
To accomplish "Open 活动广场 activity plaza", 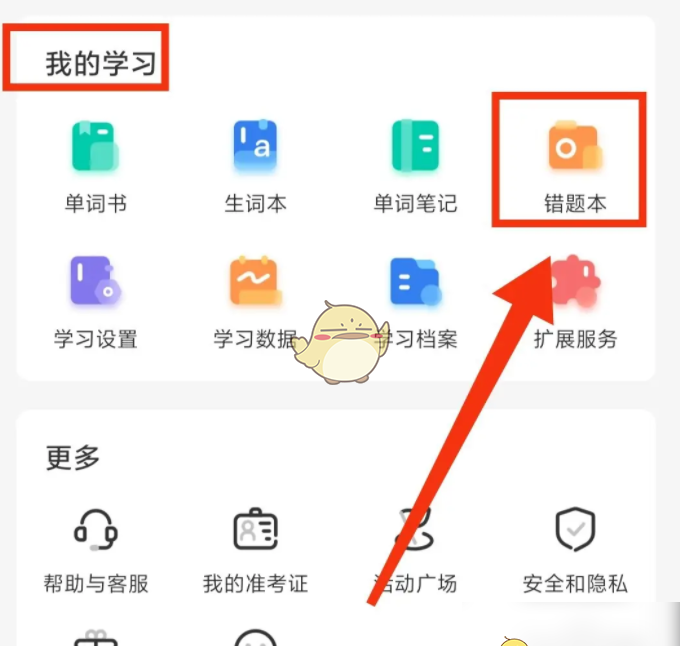I will (x=415, y=550).
